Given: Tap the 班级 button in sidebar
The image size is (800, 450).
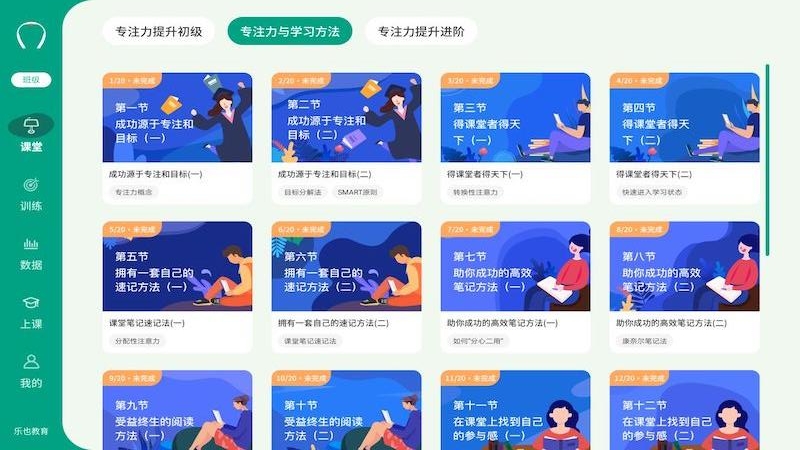Looking at the screenshot, I should point(31,80).
